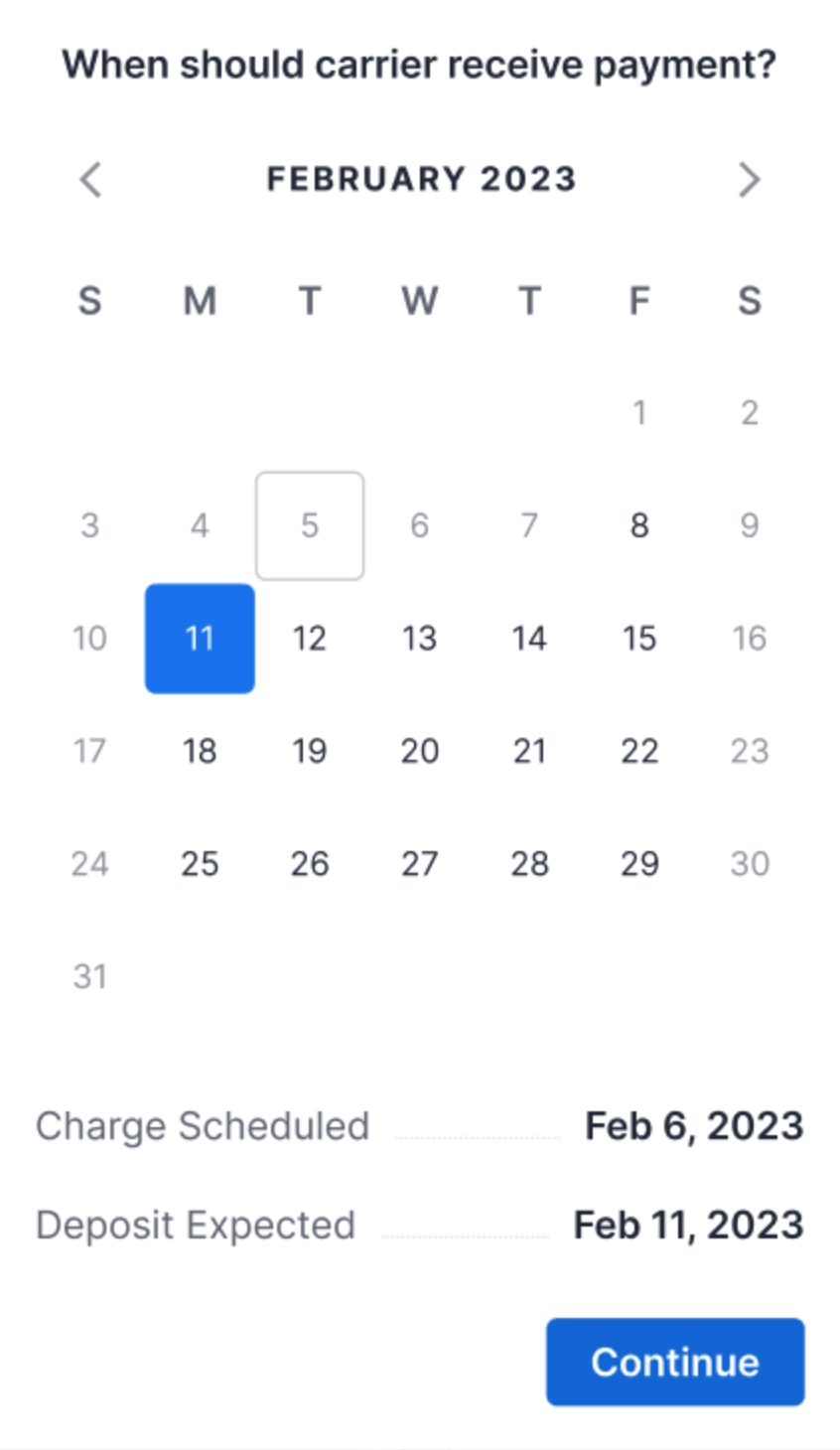Select February 21
840x1450 pixels.
529,751
